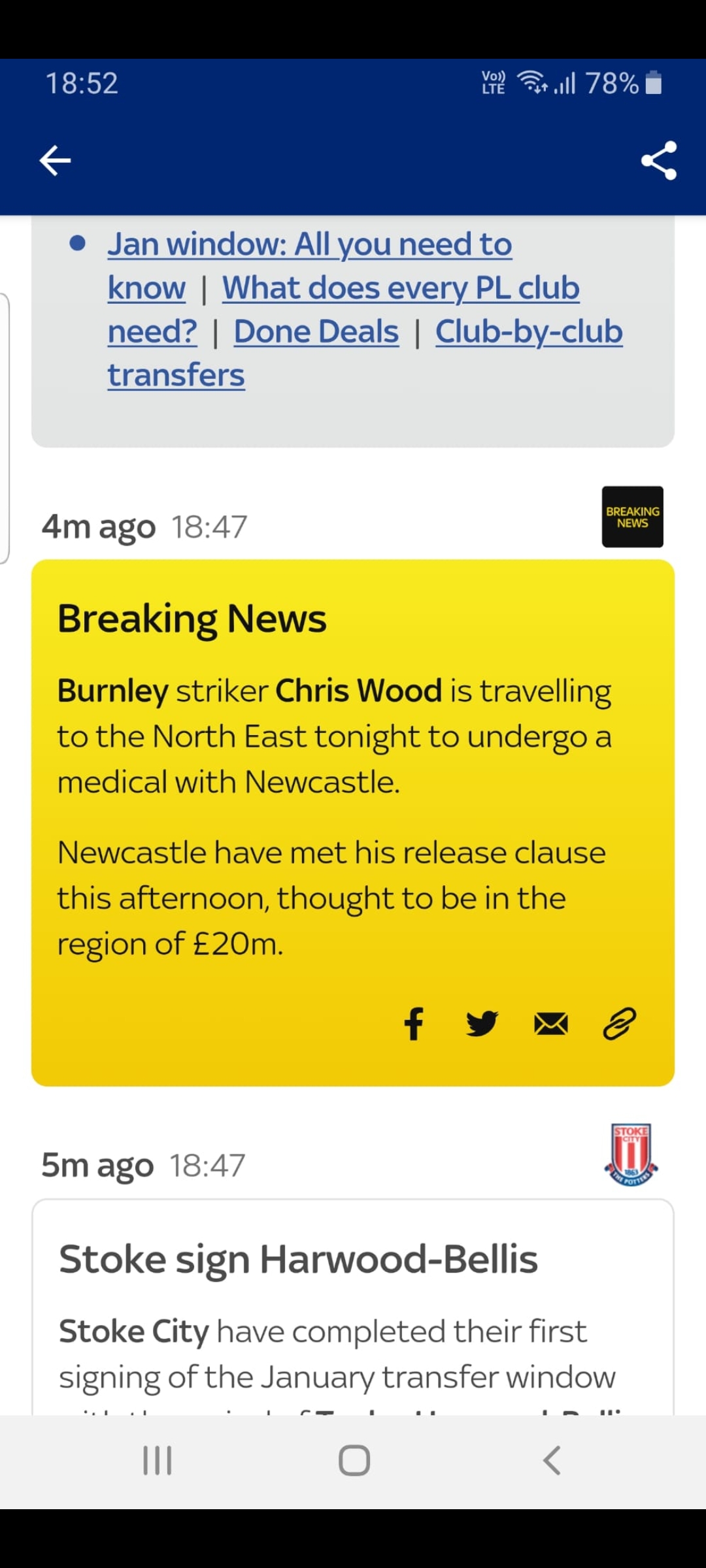The width and height of the screenshot is (706, 1568).
Task: Copy link to the Chris Wood post
Action: coord(619,1023)
